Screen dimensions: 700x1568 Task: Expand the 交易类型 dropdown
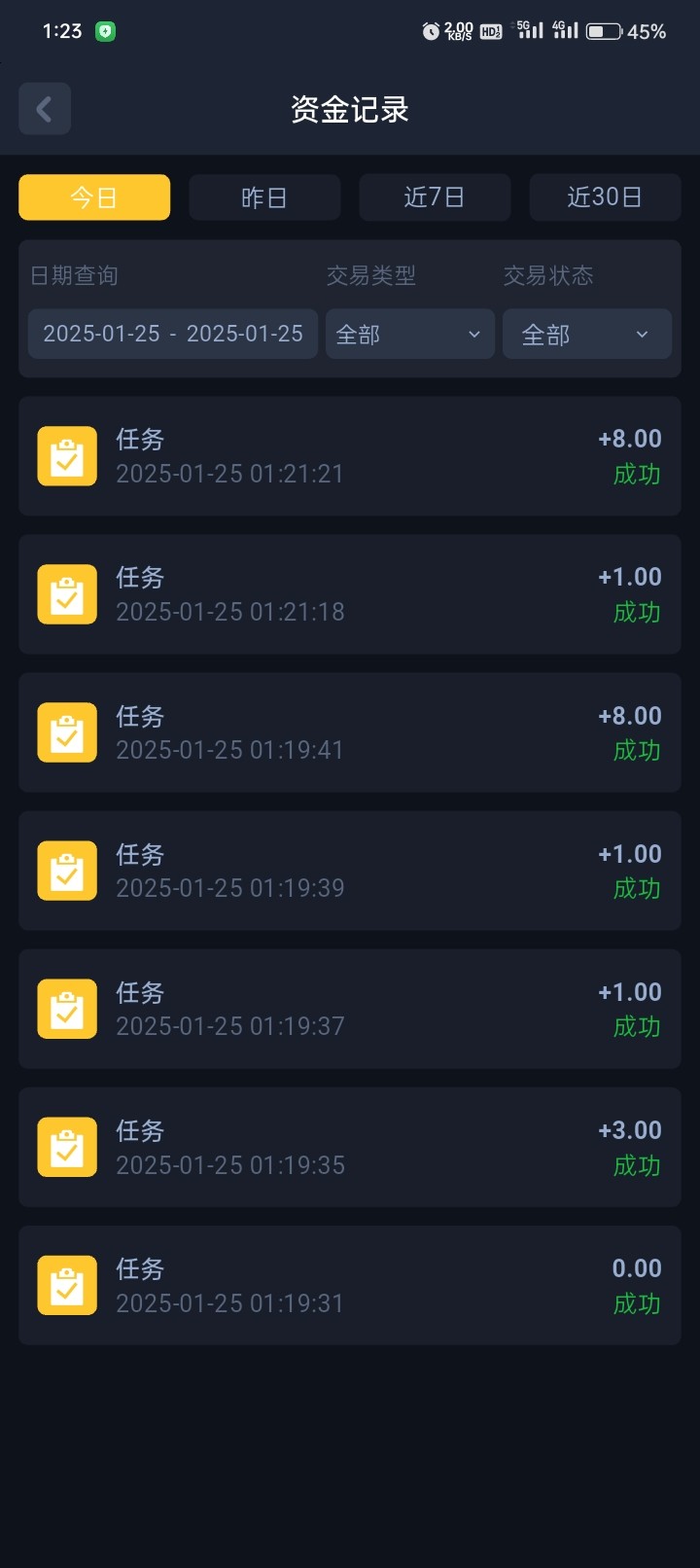[409, 335]
